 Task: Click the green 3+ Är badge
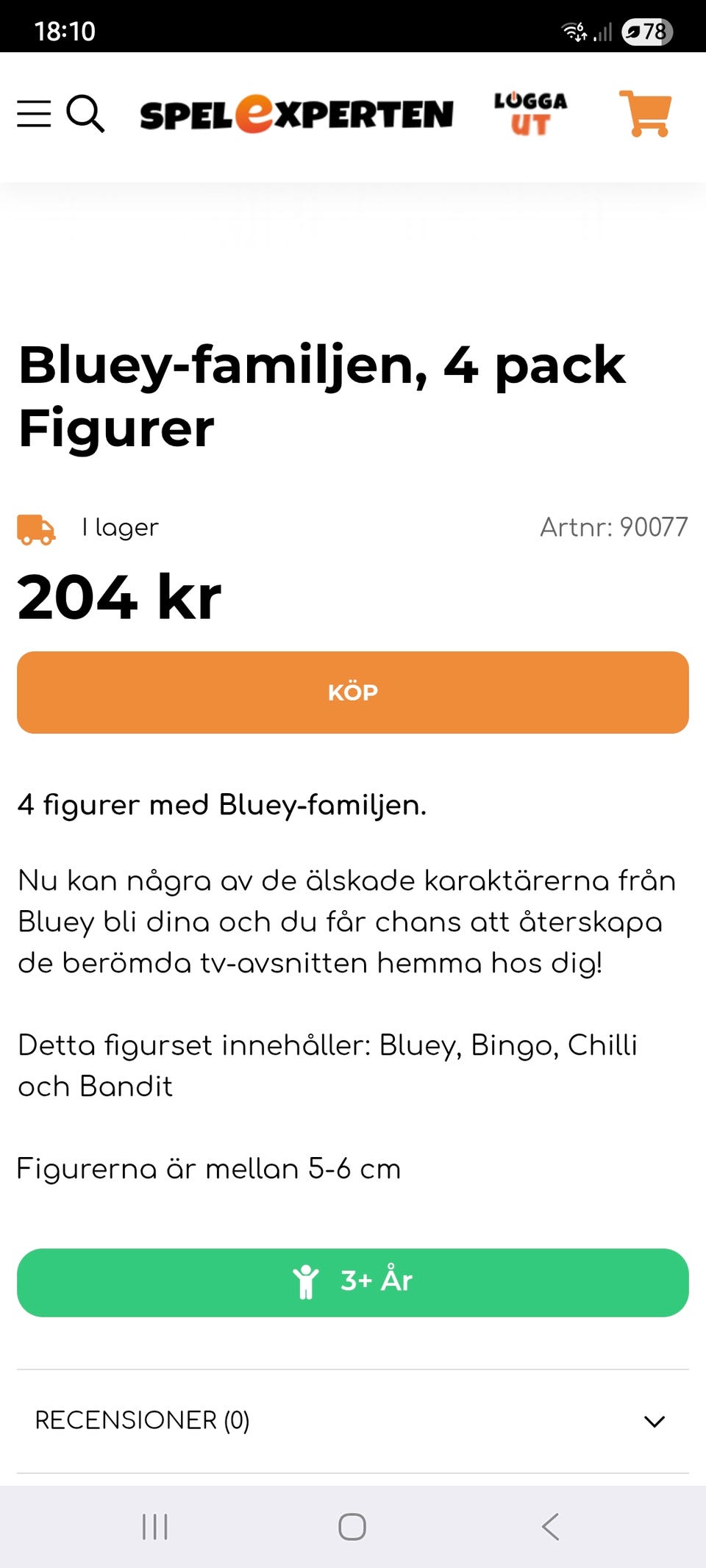(x=353, y=1281)
